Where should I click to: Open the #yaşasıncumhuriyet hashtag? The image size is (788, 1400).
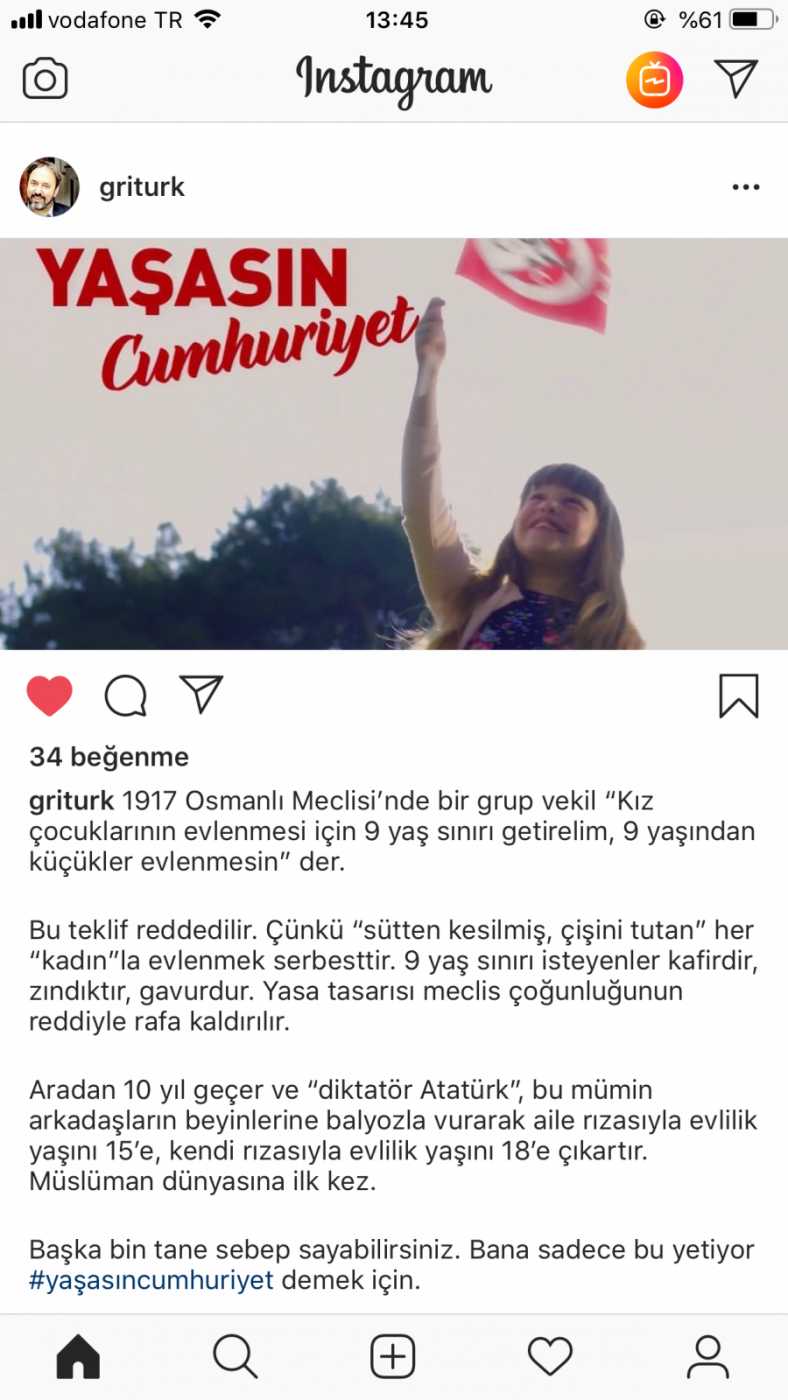(151, 1280)
